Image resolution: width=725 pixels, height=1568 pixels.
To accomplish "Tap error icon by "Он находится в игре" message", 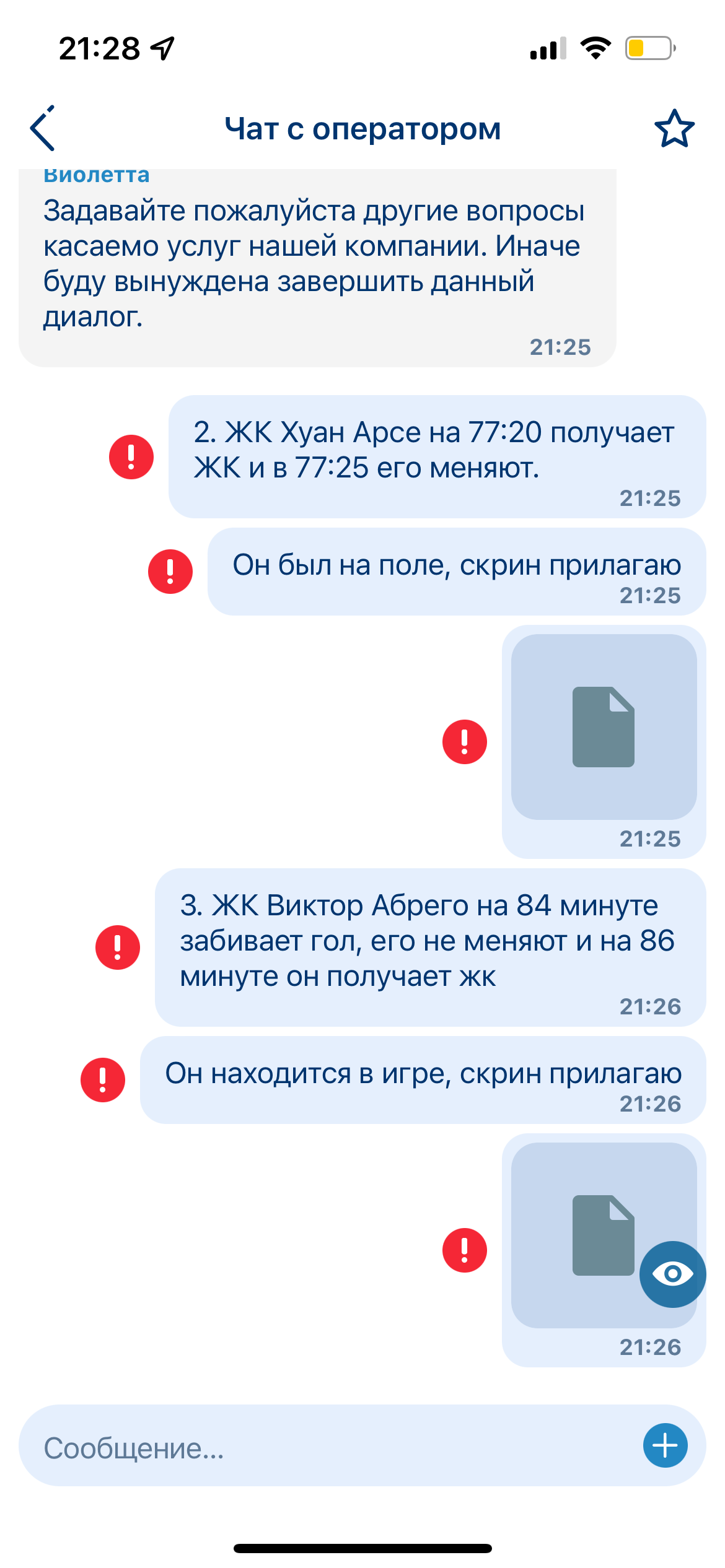I will (103, 1080).
